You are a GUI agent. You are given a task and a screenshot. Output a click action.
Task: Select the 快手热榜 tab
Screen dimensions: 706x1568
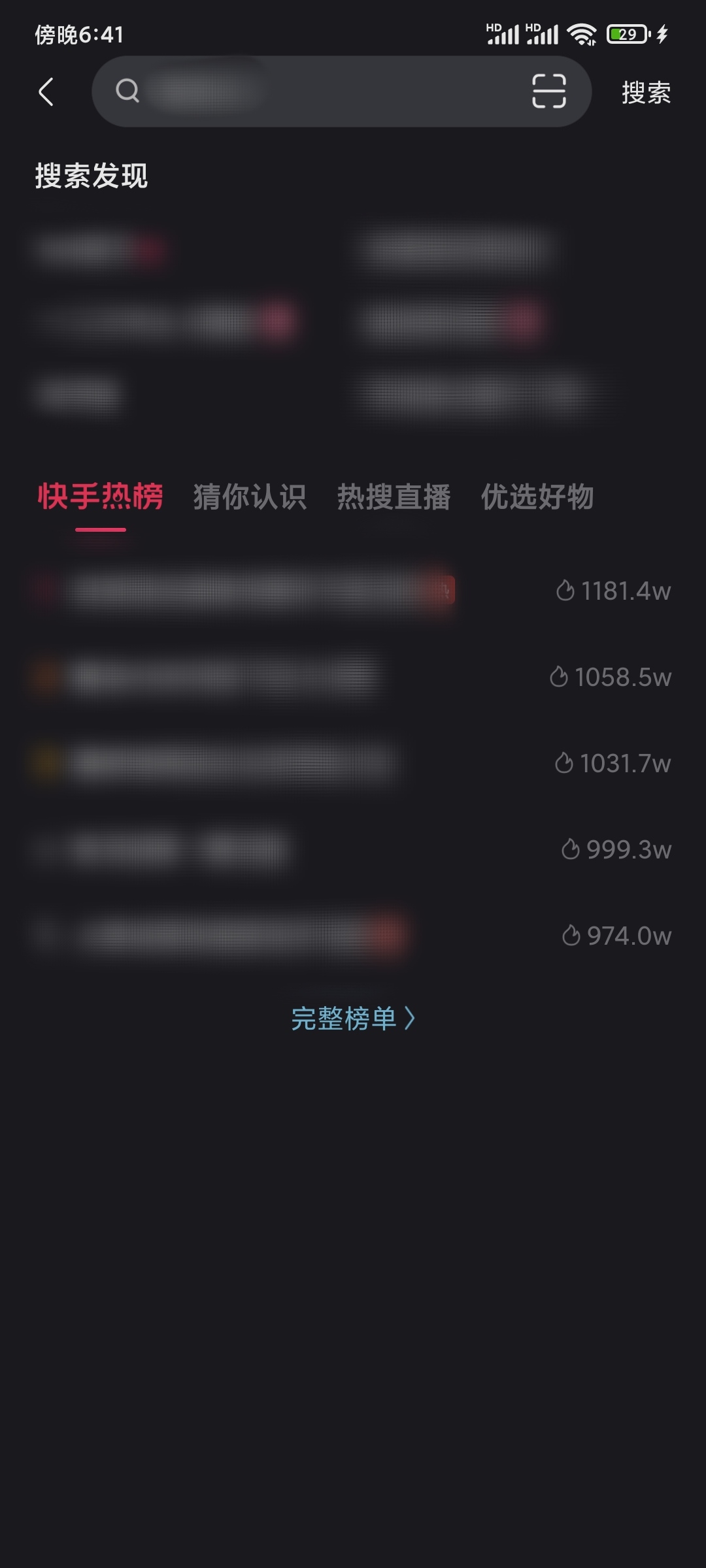[100, 498]
